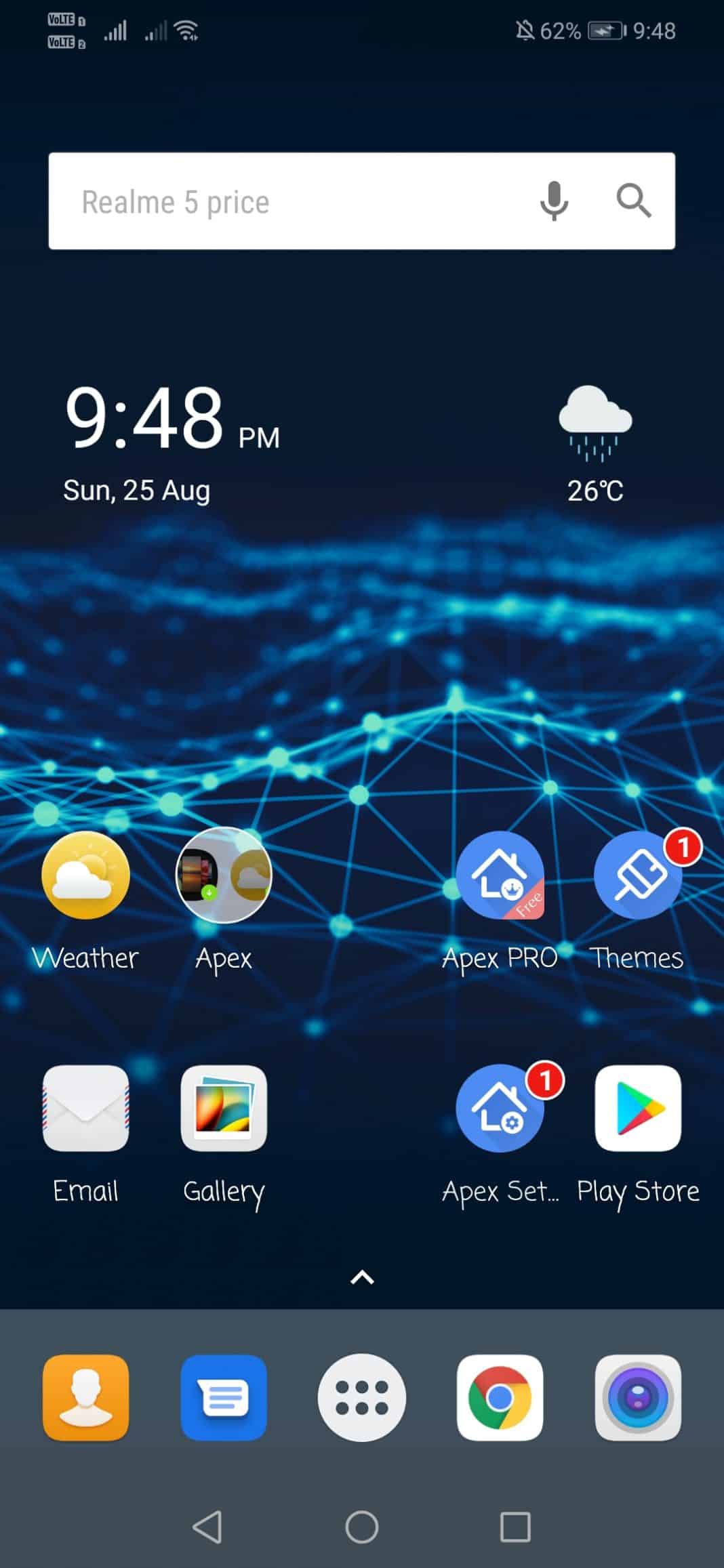Open the Camera app in the dock
The image size is (724, 1568).
638,1397
